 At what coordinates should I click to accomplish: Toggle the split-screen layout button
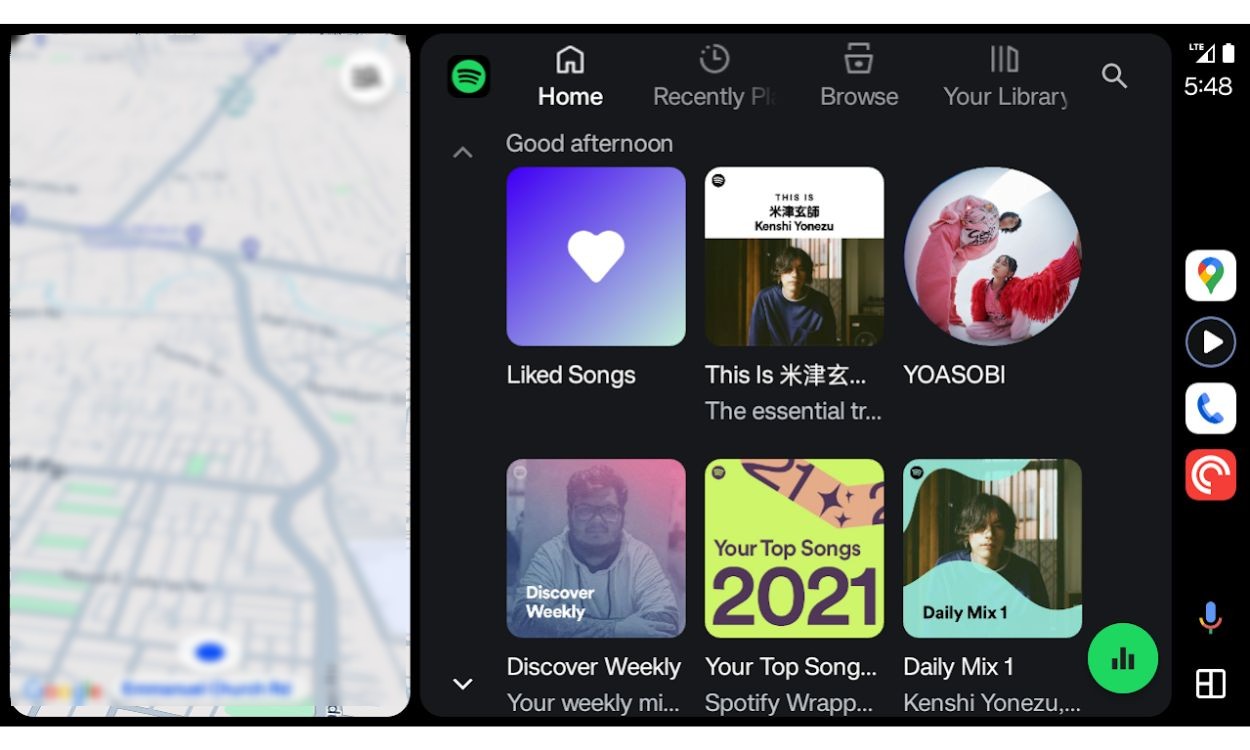coord(1210,684)
